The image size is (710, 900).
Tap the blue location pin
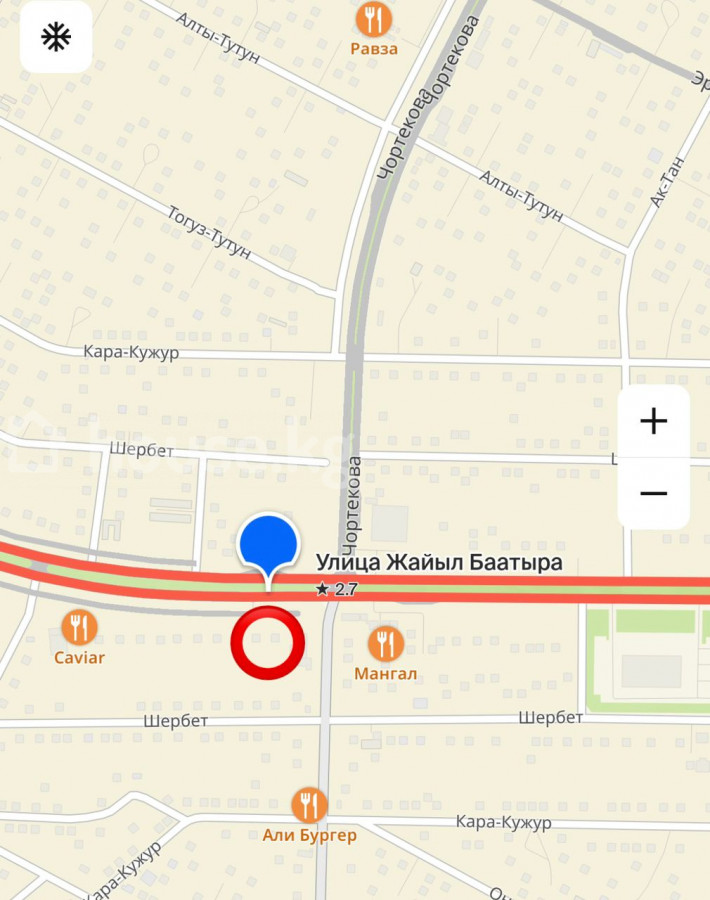[x=268, y=545]
